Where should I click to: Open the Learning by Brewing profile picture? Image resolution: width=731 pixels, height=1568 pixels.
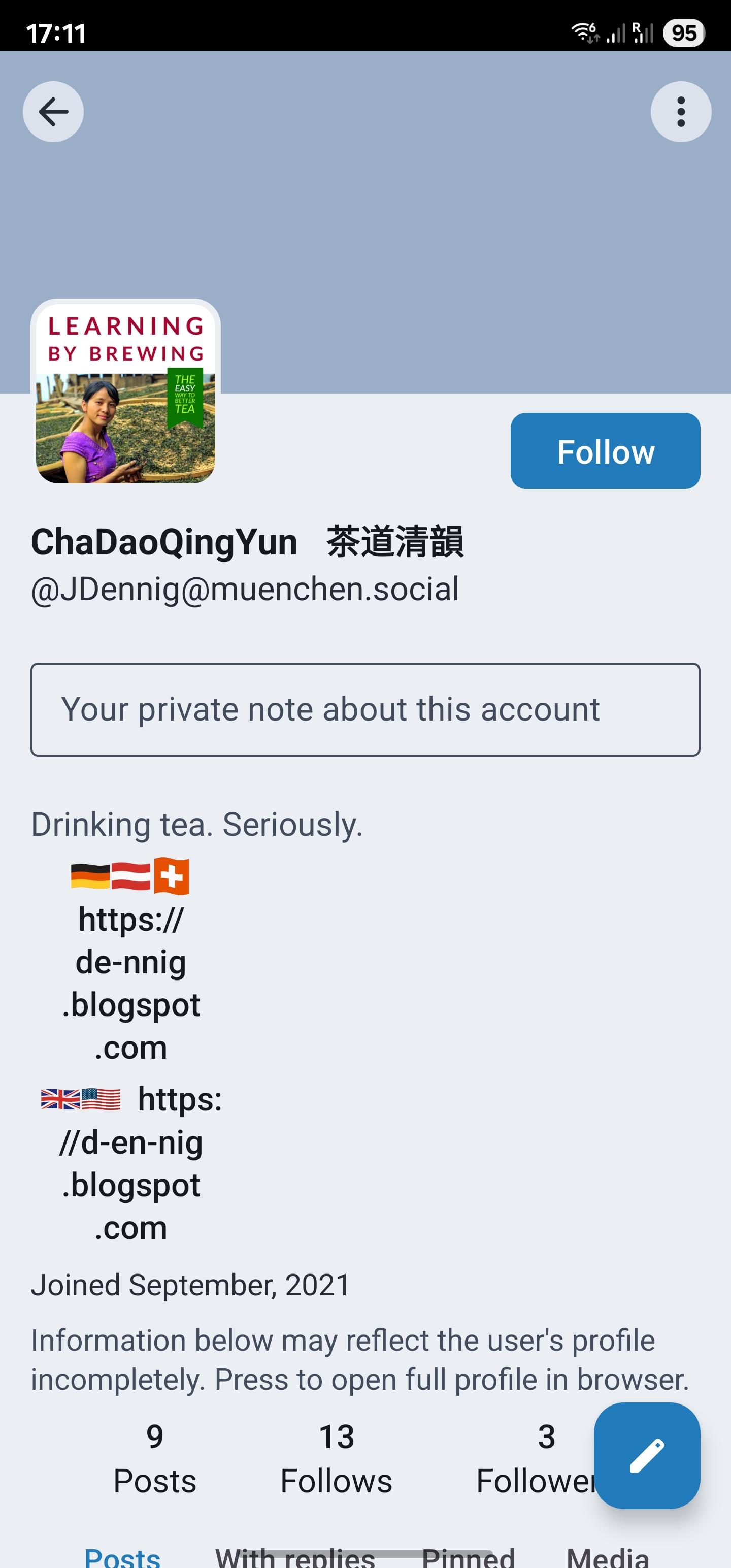tap(125, 393)
